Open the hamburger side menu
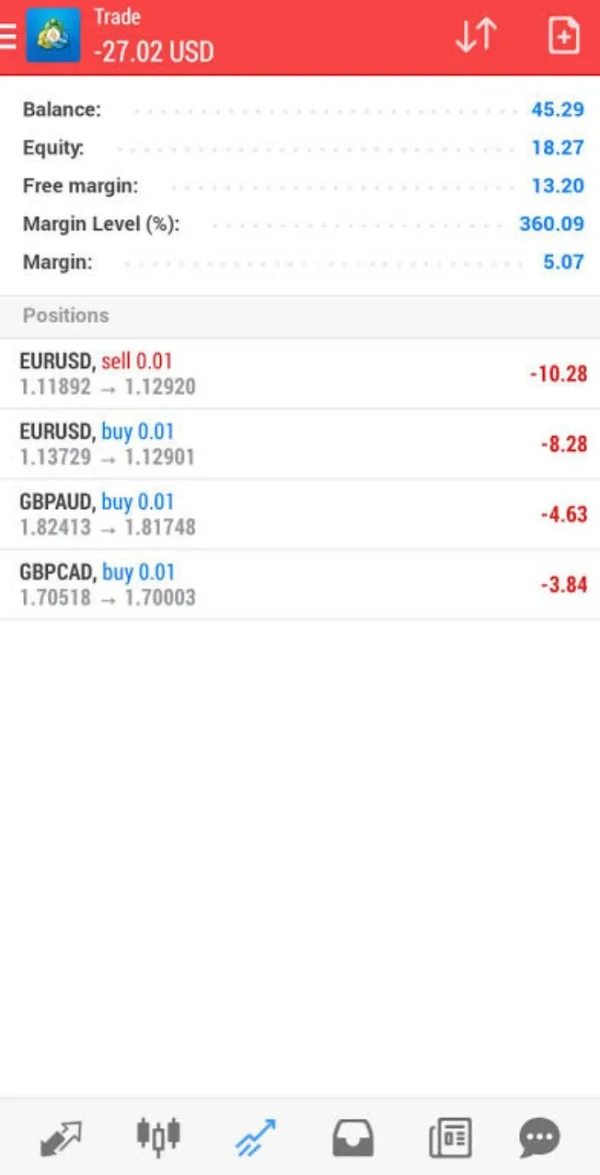 [x=9, y=37]
